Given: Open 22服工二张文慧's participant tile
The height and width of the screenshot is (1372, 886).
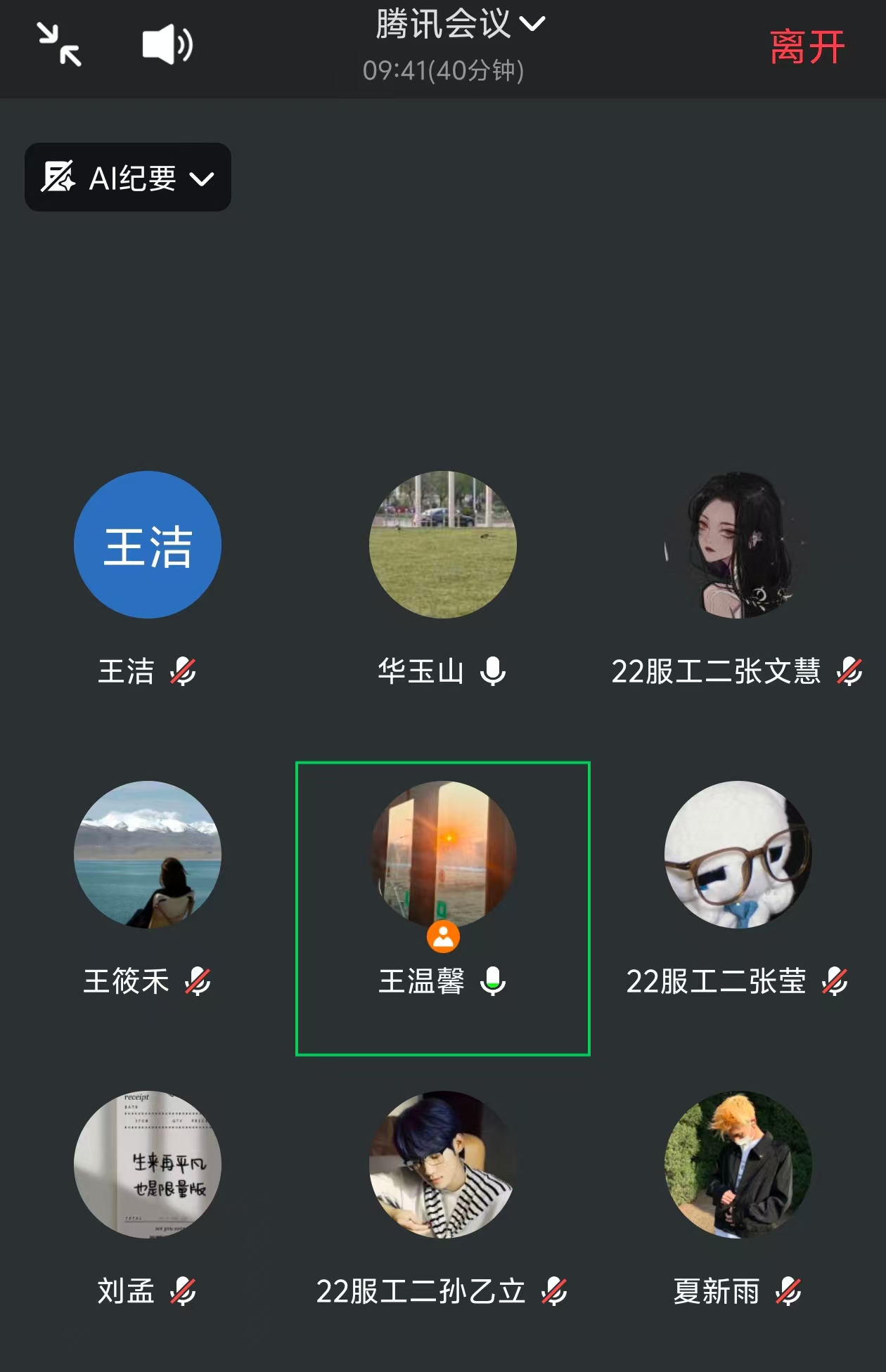Looking at the screenshot, I should [738, 545].
